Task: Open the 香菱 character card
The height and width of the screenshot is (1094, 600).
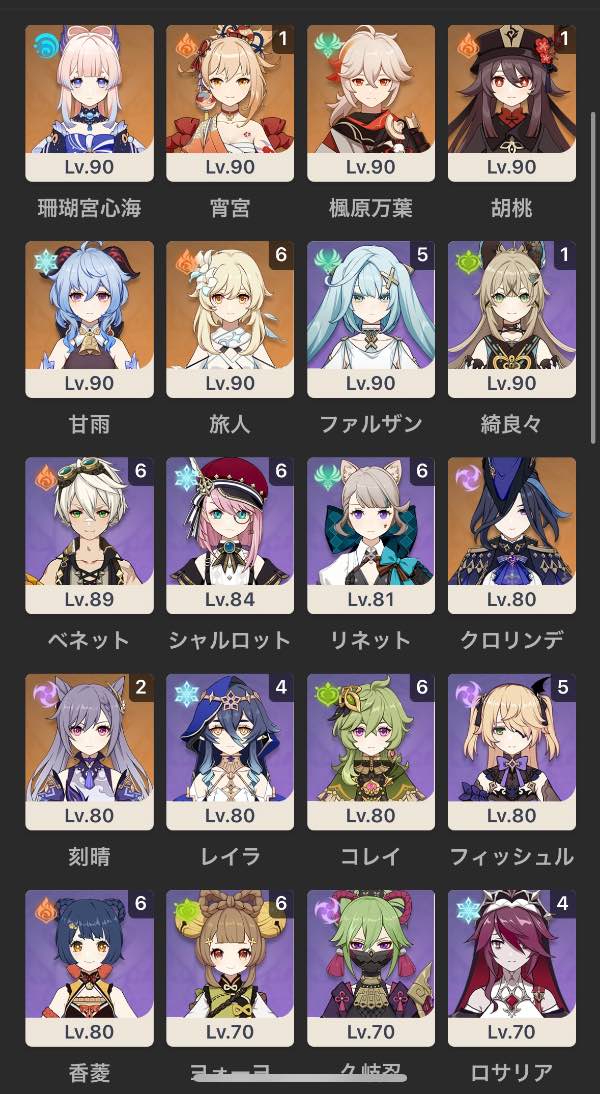Action: point(89,967)
